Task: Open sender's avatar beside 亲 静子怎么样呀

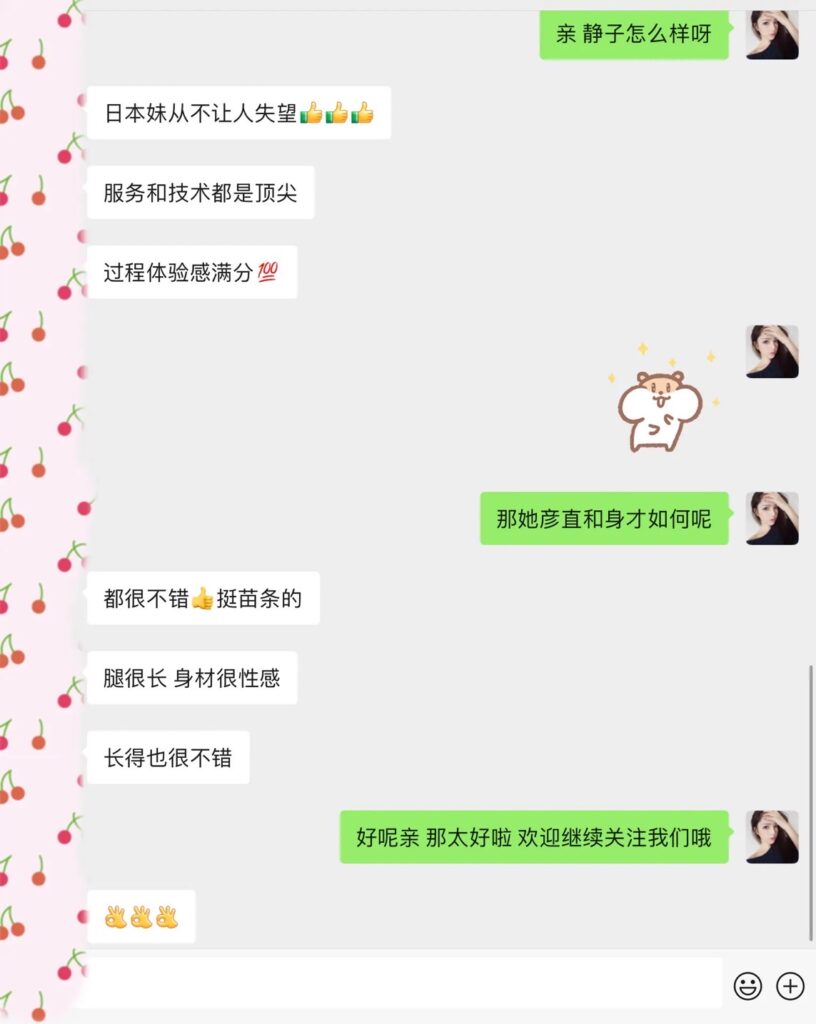Action: click(772, 35)
